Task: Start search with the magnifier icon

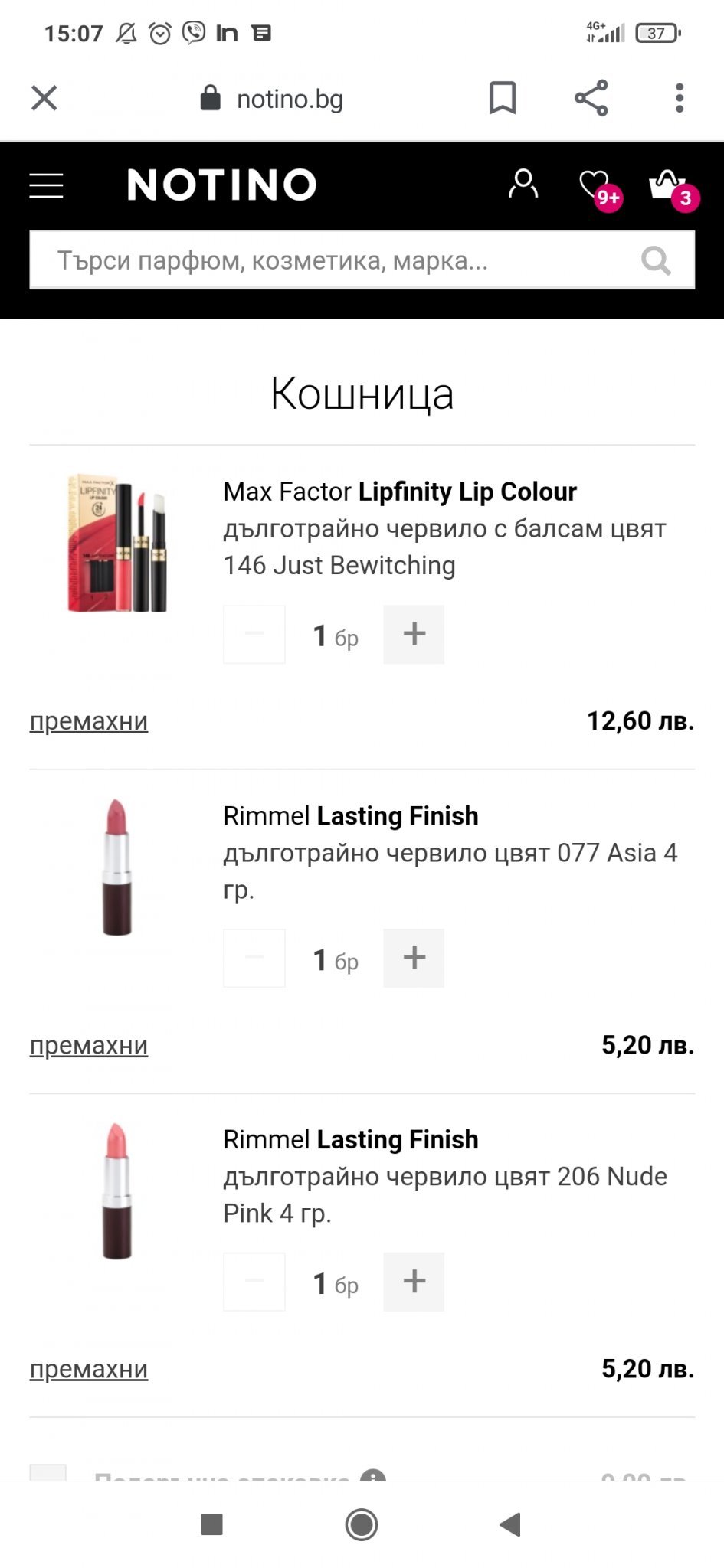Action: pyautogui.click(x=656, y=260)
